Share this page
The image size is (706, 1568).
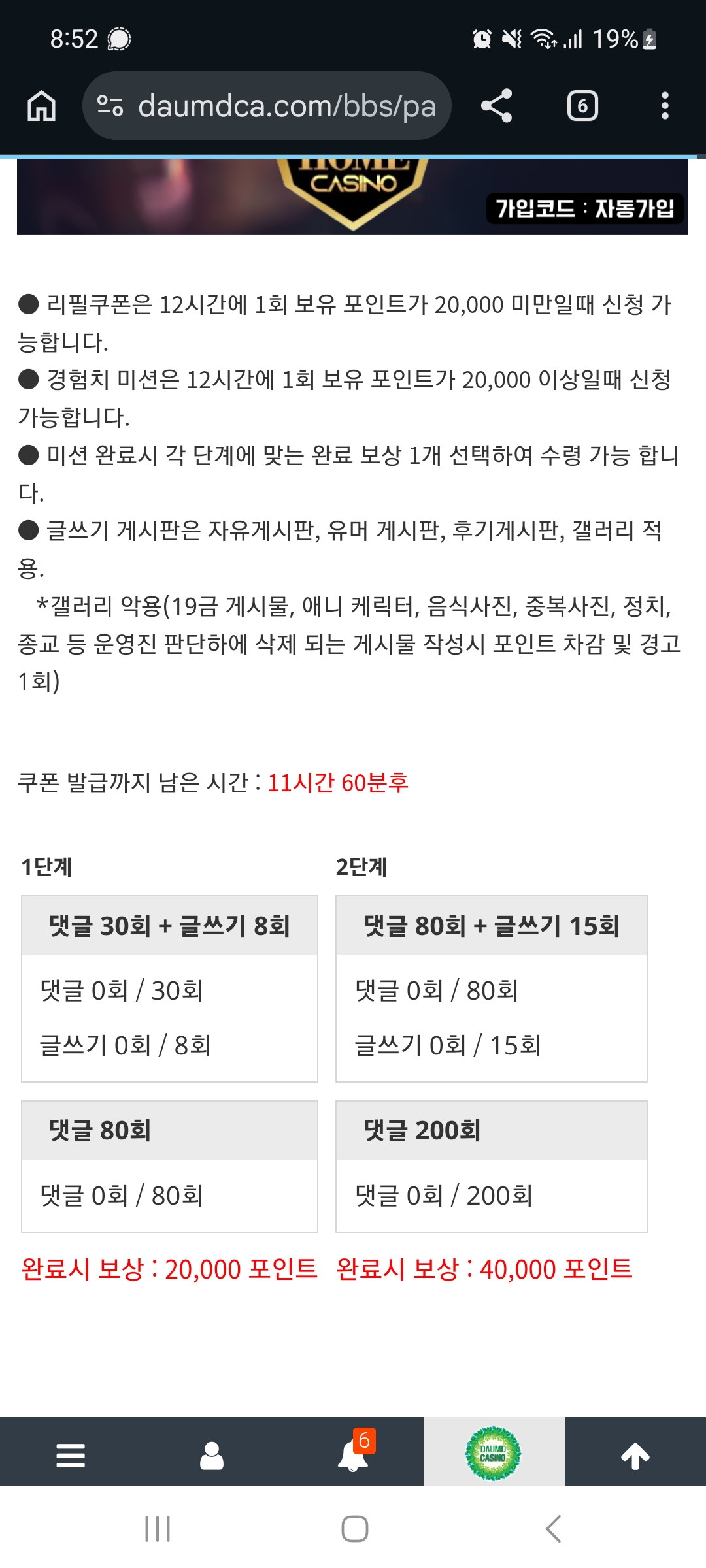click(496, 106)
